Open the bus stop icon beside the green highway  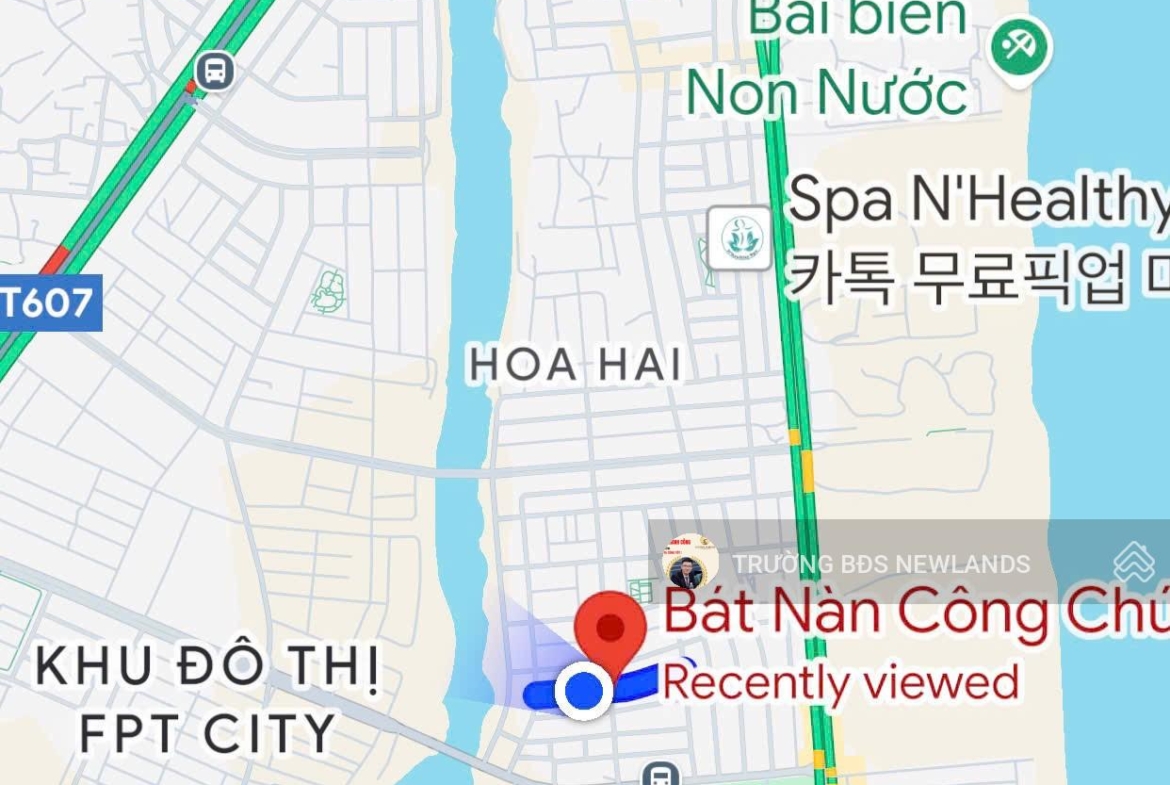pos(215,71)
